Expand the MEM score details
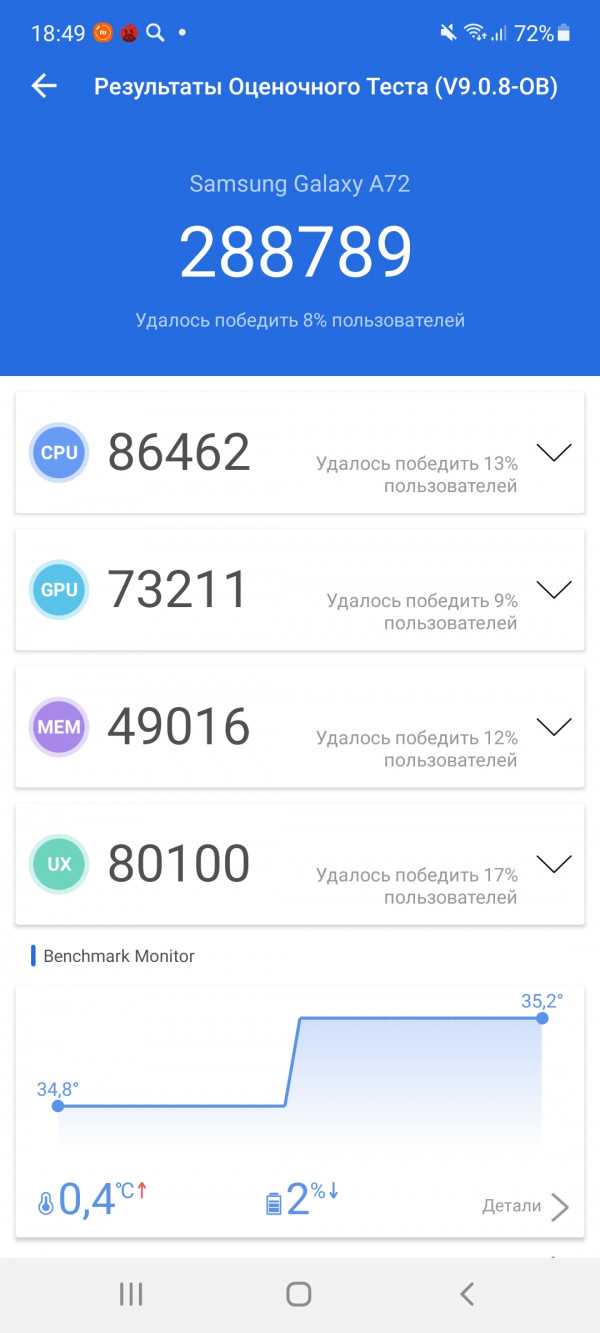This screenshot has width=600, height=1333. [x=553, y=726]
